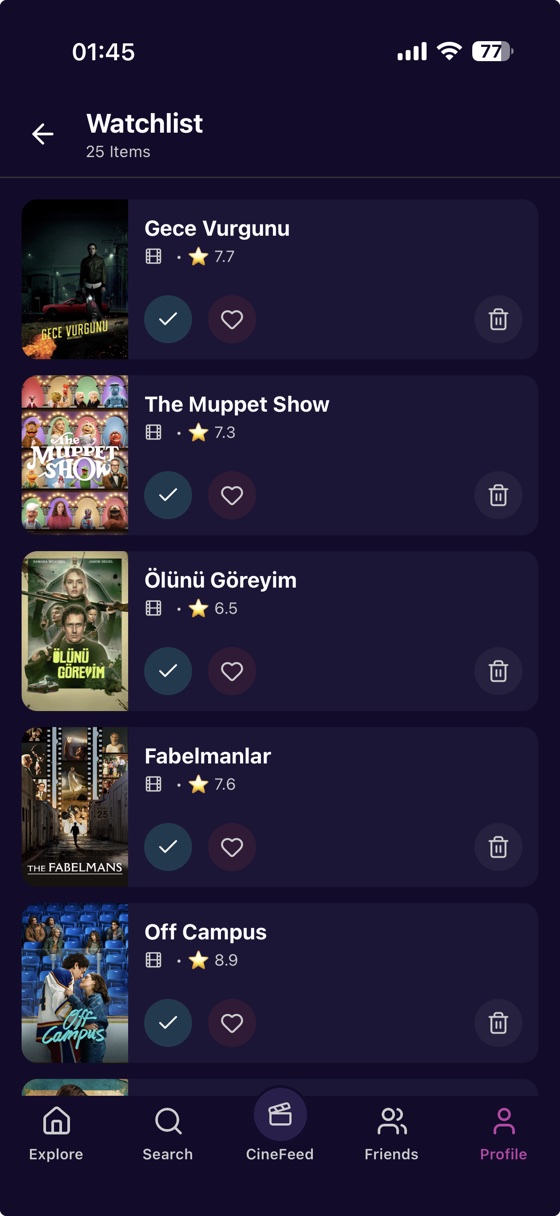Favorite Off Campus with the heart icon
The width and height of the screenshot is (560, 1216).
232,1023
